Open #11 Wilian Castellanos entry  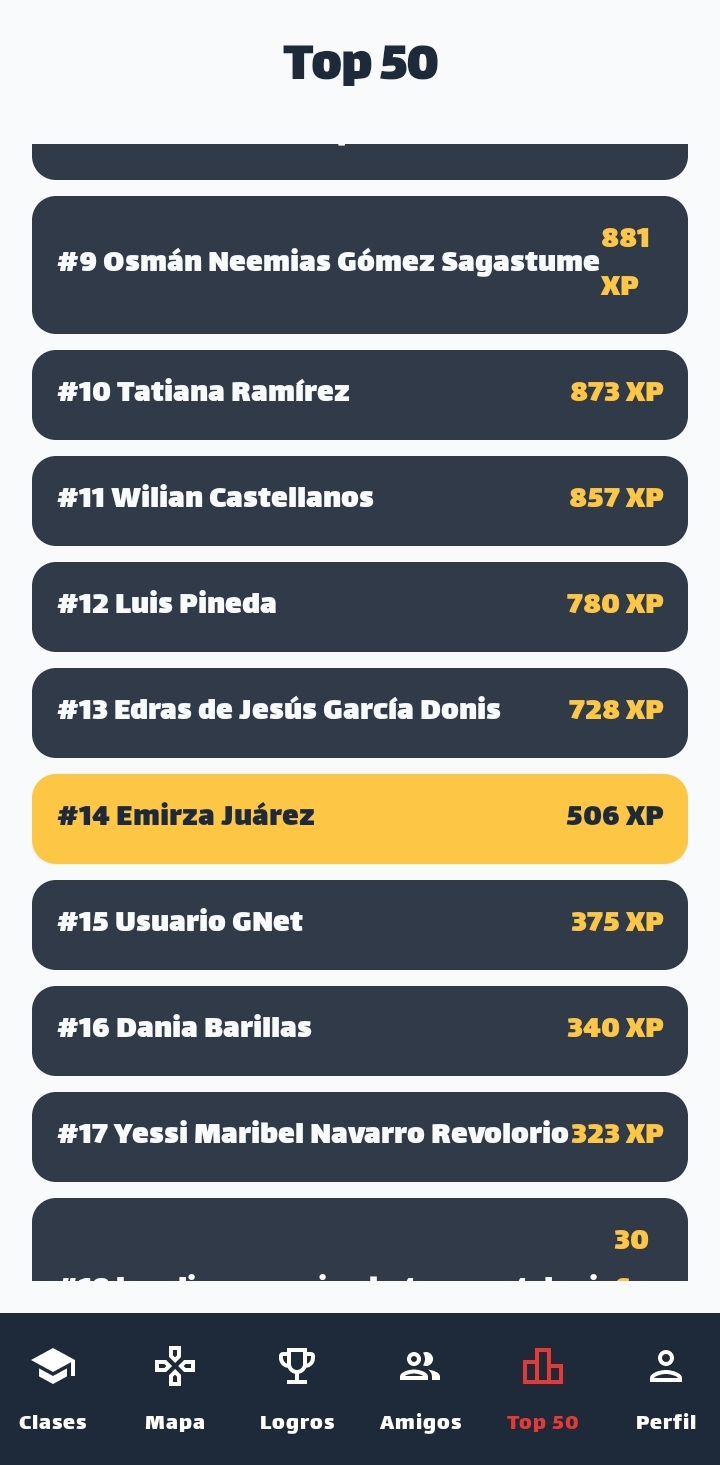[360, 500]
